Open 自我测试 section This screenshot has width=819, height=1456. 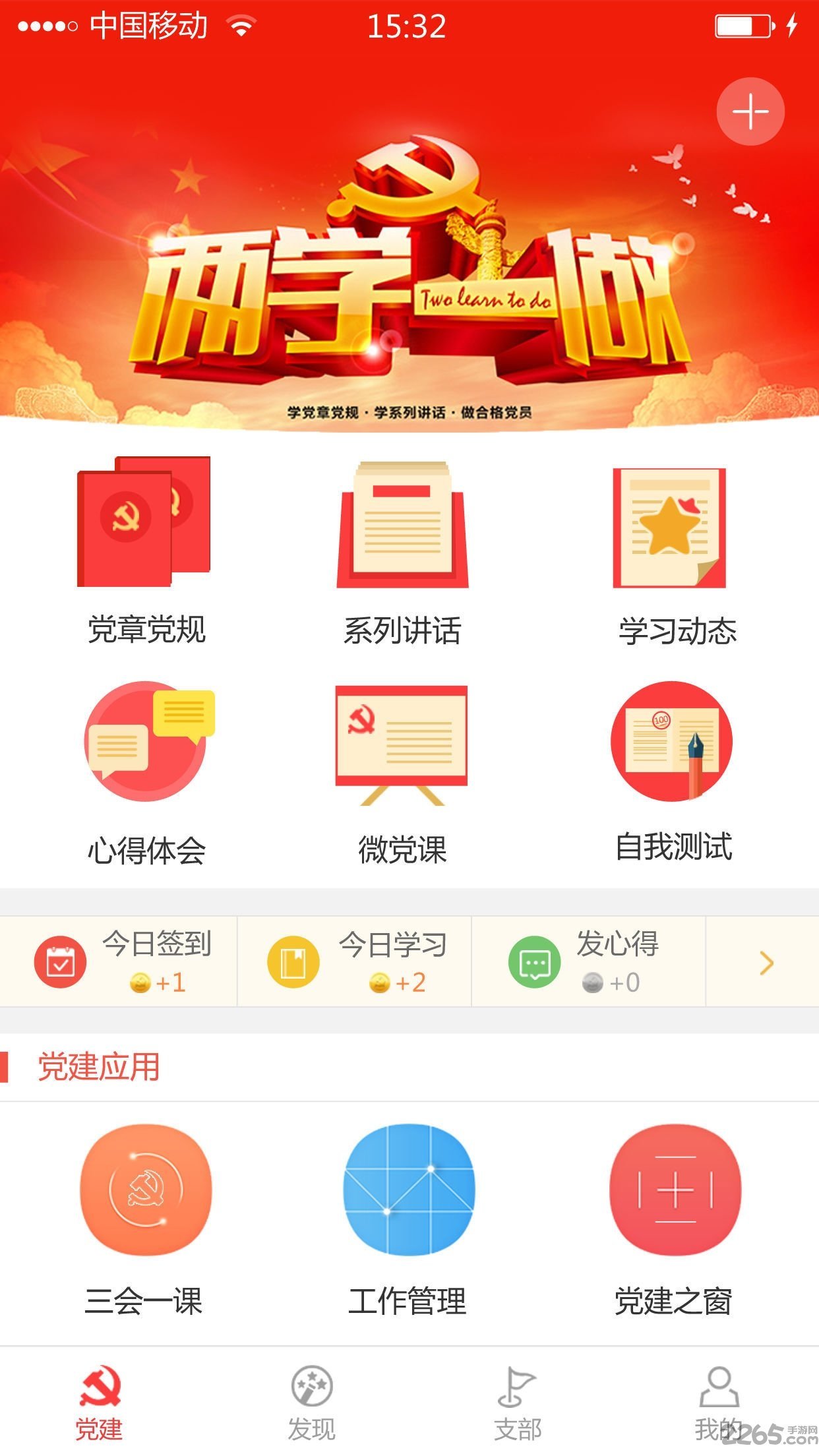(x=673, y=772)
